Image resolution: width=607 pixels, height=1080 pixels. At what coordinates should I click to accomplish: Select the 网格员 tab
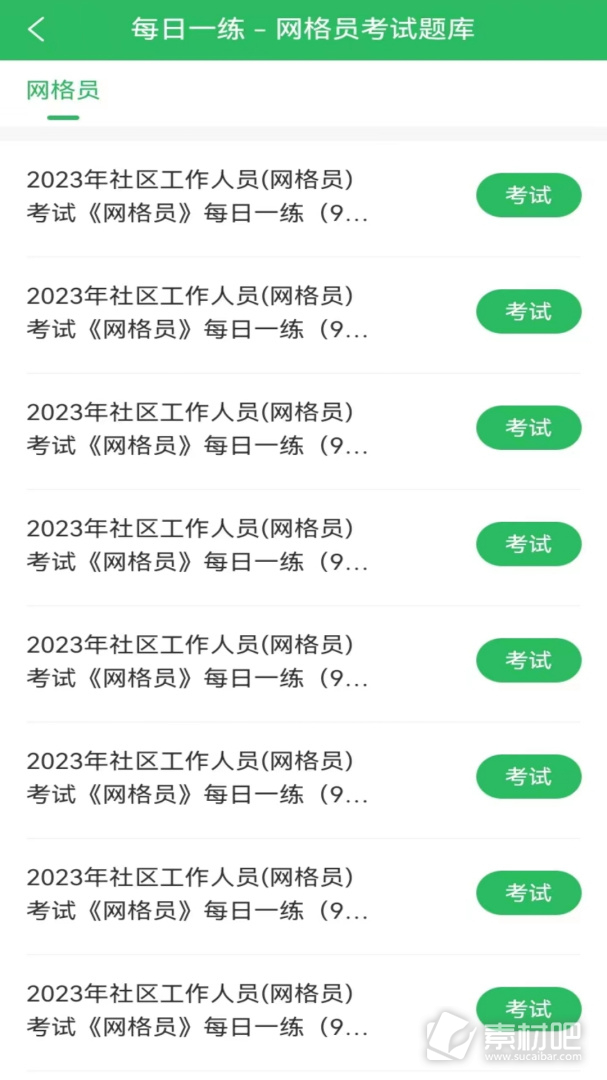tap(63, 90)
